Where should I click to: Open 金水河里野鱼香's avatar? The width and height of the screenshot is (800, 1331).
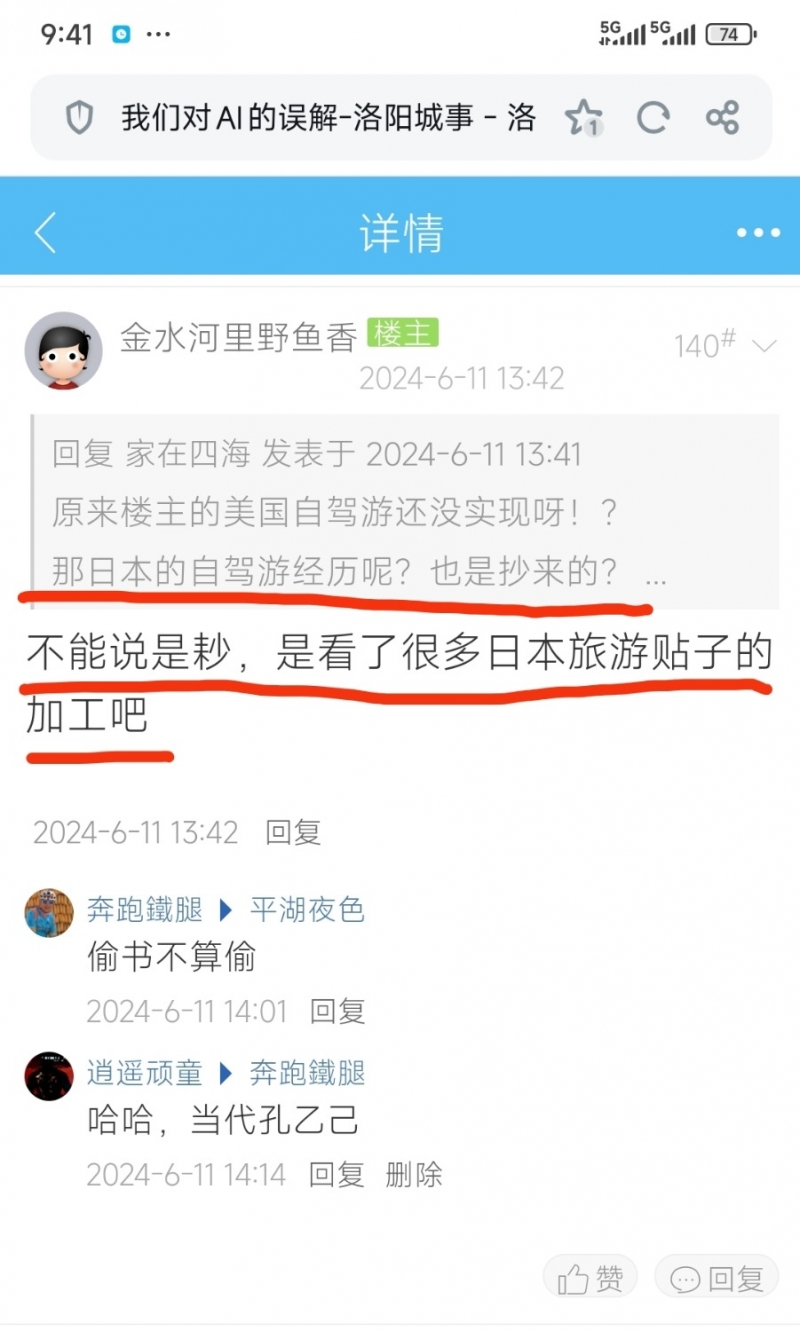[x=63, y=350]
